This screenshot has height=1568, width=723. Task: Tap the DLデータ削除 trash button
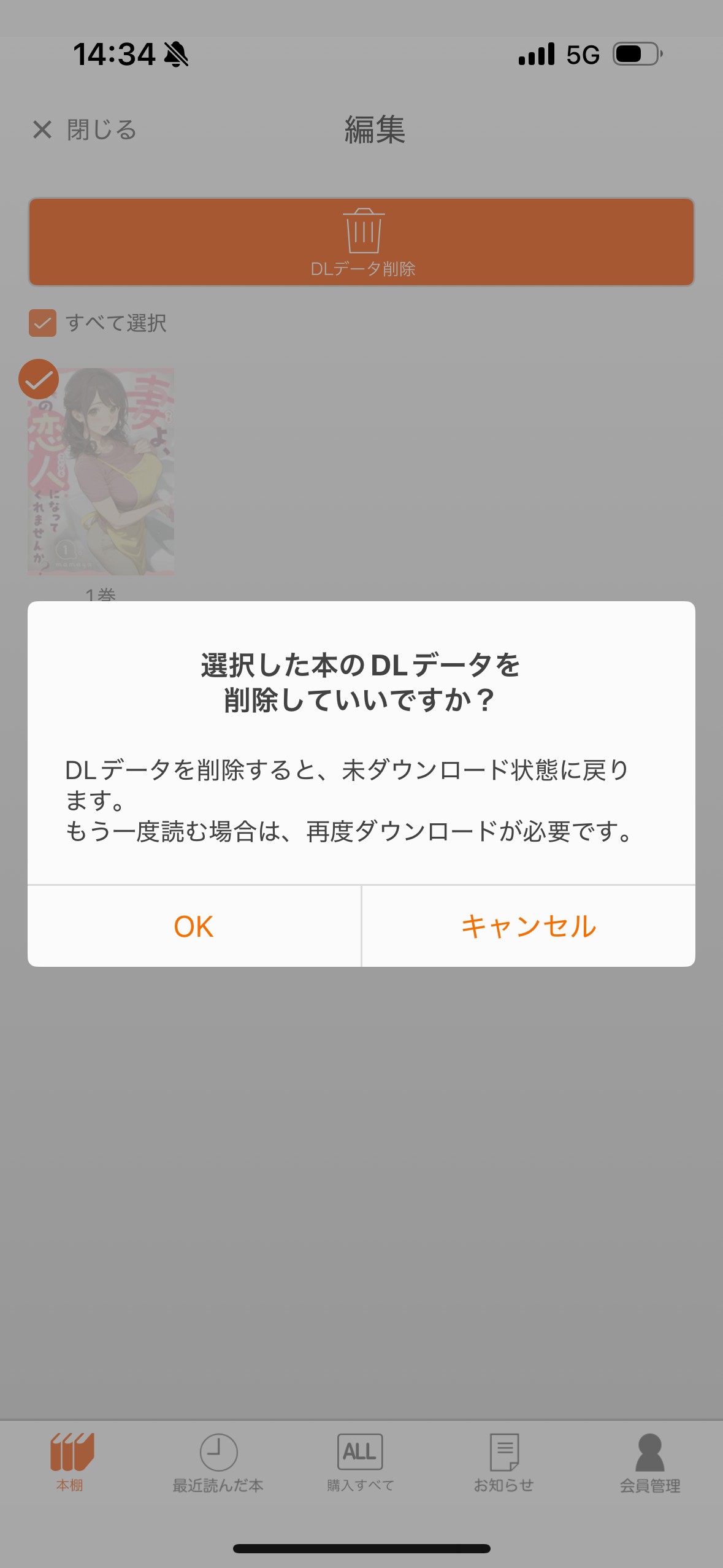tap(362, 242)
